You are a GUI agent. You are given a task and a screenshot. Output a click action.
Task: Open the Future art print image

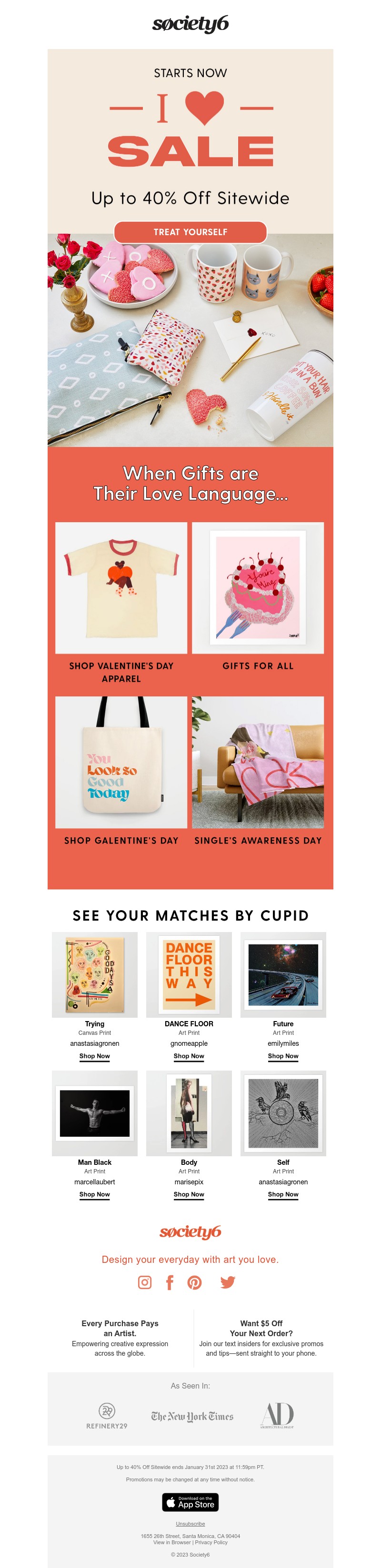pyautogui.click(x=283, y=974)
